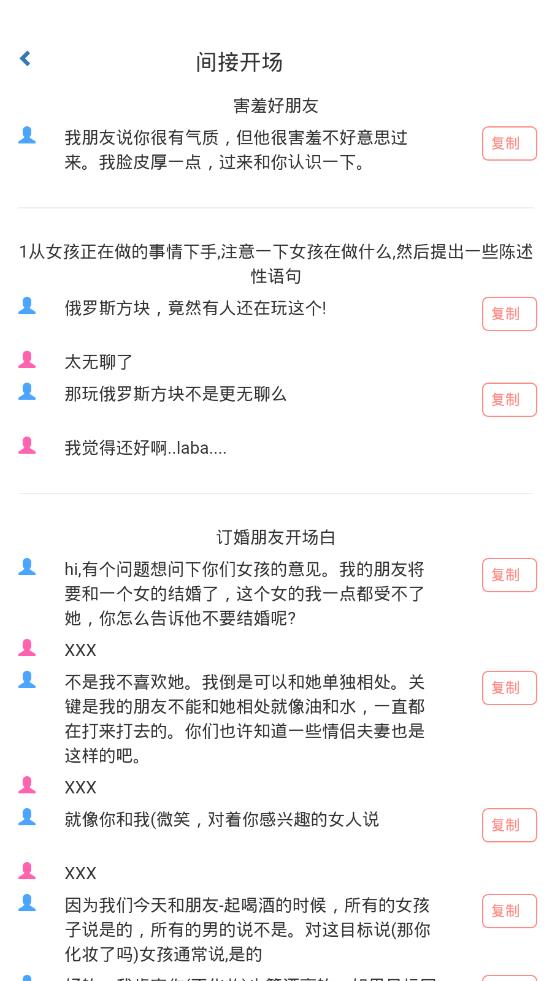Go back using the top-left arrow
The image size is (552, 981).
coord(25,59)
